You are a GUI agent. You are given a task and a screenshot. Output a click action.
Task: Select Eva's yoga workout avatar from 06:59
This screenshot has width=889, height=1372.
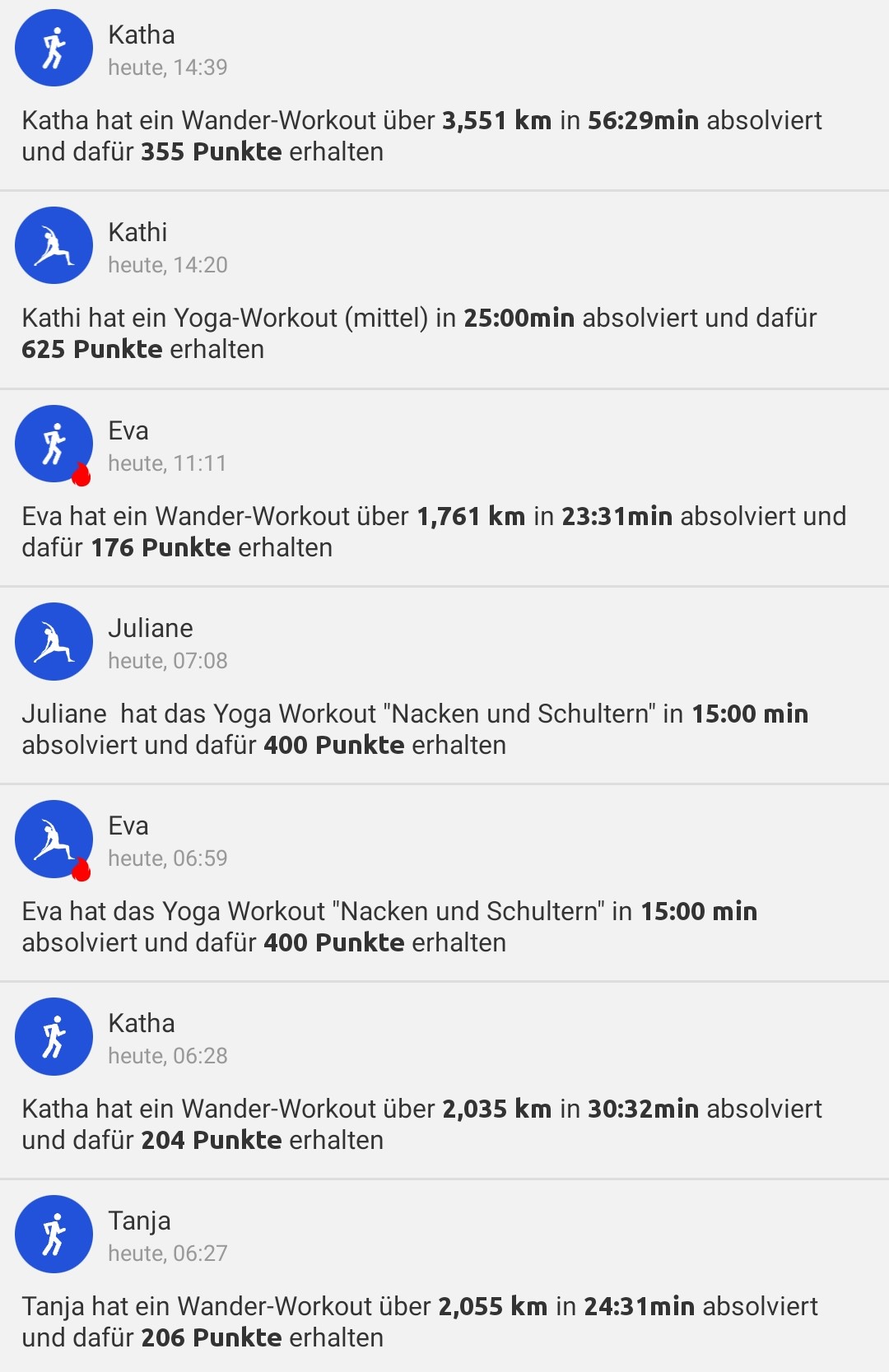54,839
